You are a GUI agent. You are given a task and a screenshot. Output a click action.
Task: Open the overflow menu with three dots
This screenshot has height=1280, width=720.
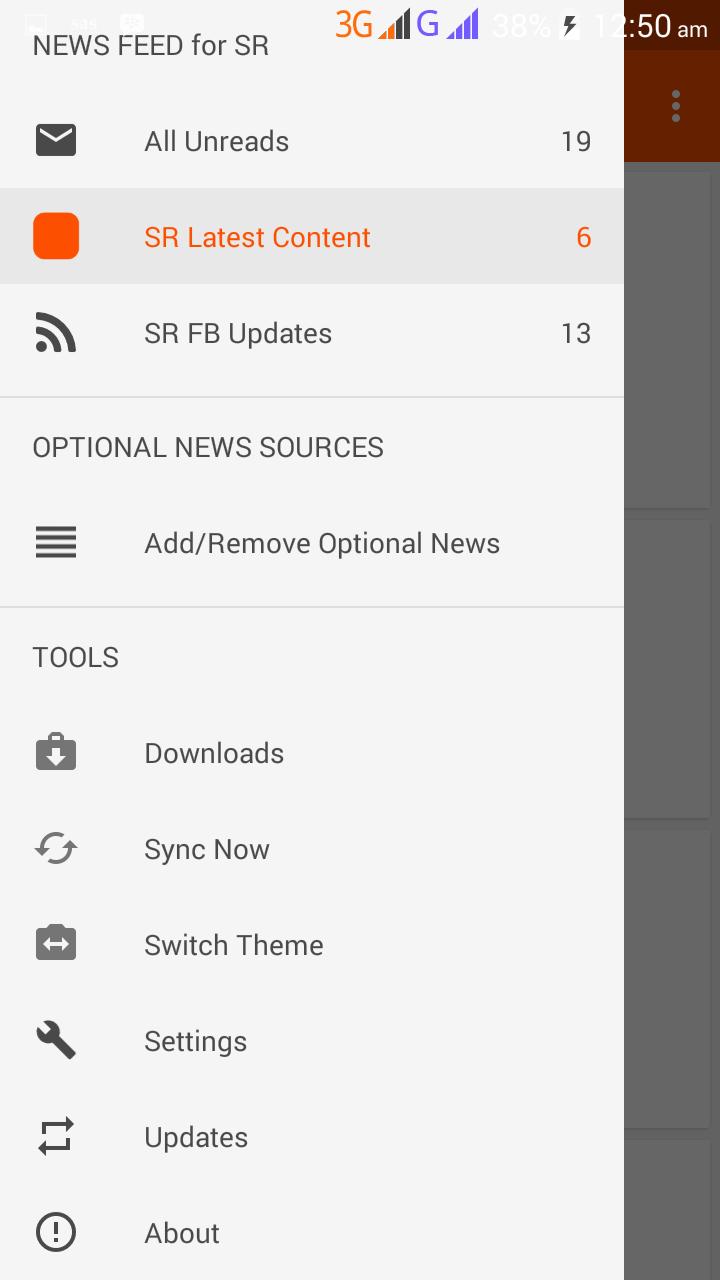click(x=675, y=105)
